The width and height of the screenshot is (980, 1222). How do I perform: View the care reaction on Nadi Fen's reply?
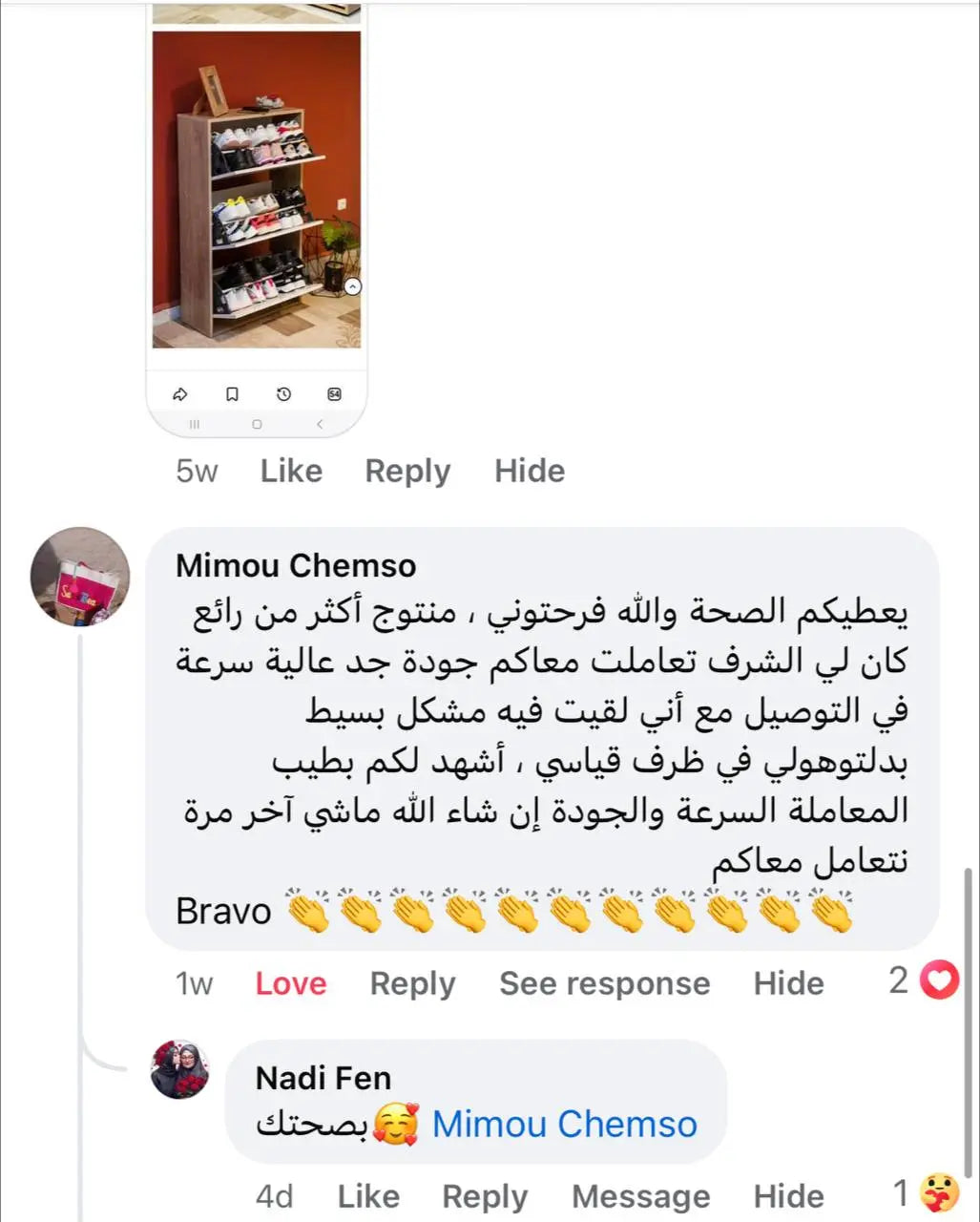927,1193
